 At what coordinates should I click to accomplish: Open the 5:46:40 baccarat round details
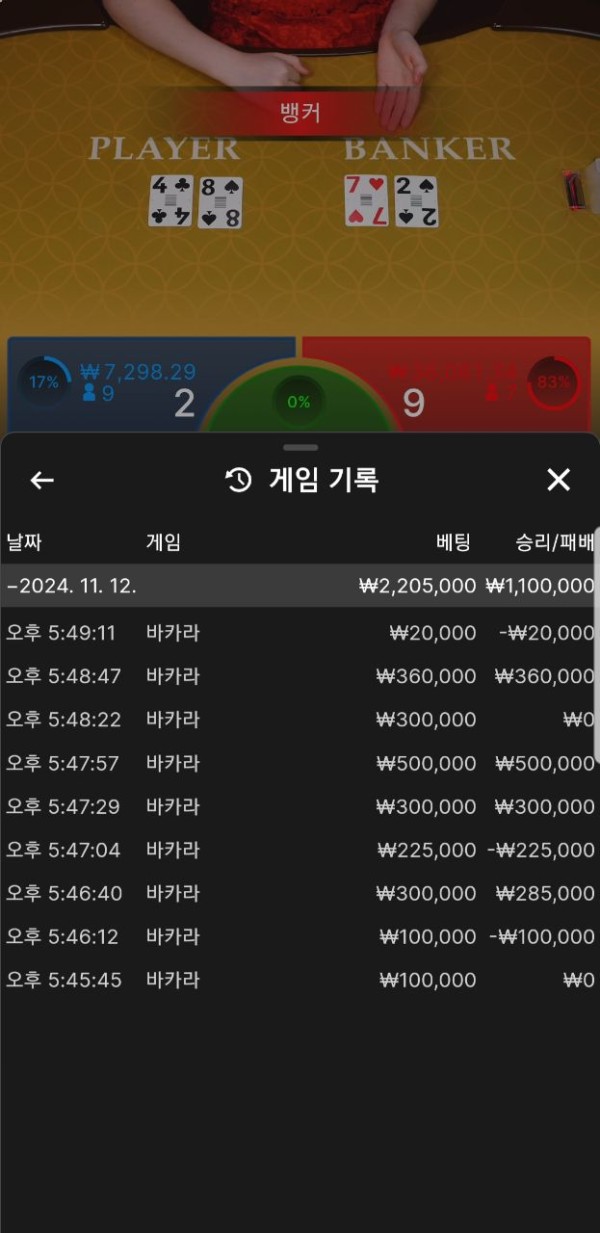point(300,894)
